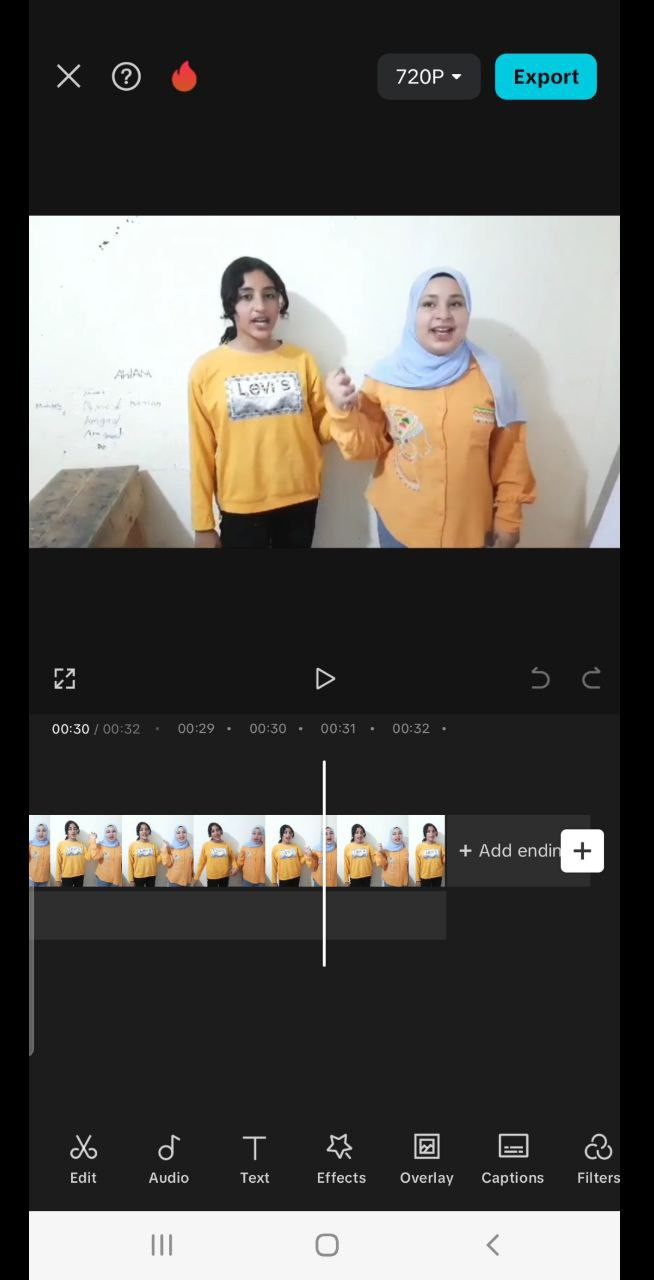The image size is (654, 1280).
Task: Undo the last edit
Action: coord(540,679)
